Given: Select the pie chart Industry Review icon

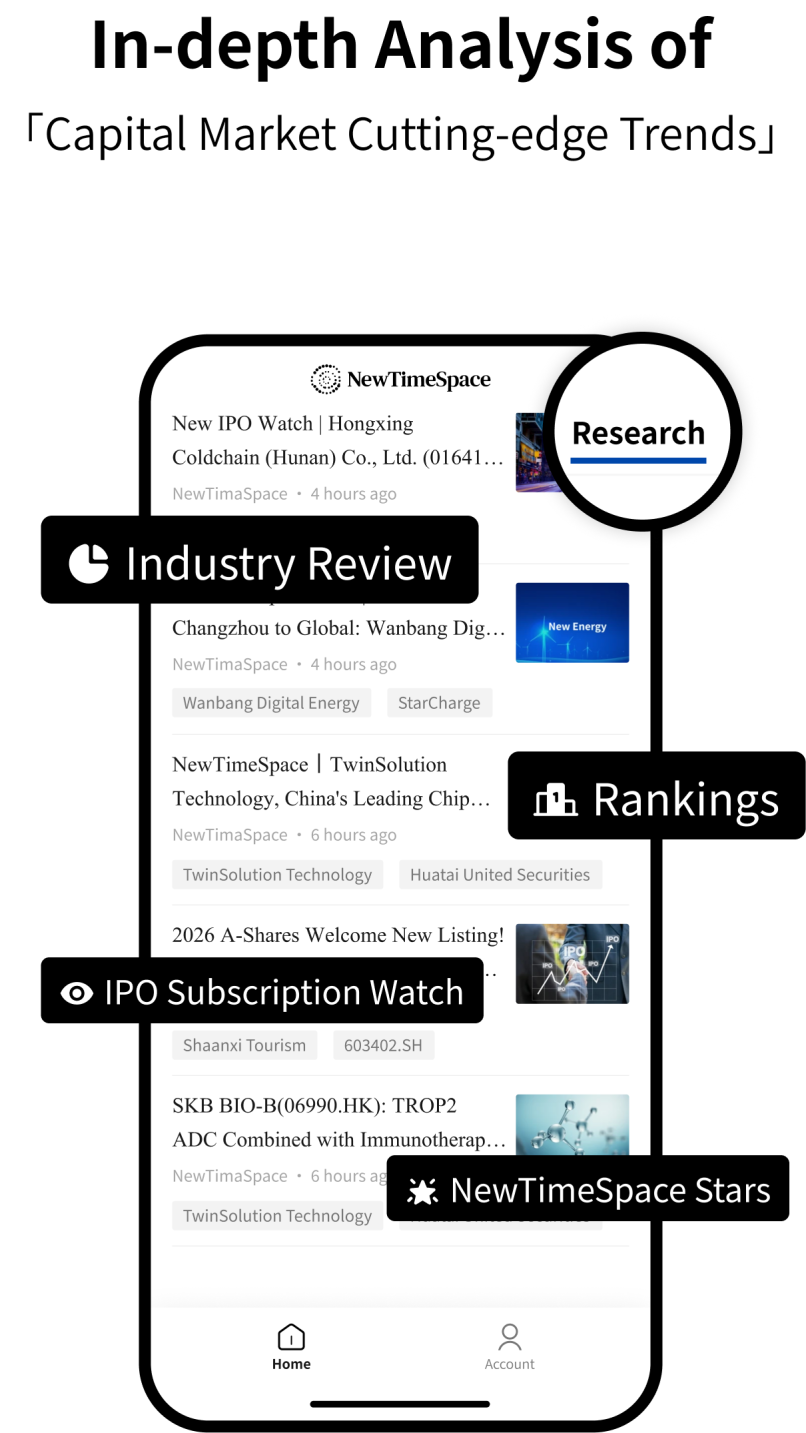Looking at the screenshot, I should pos(89,561).
